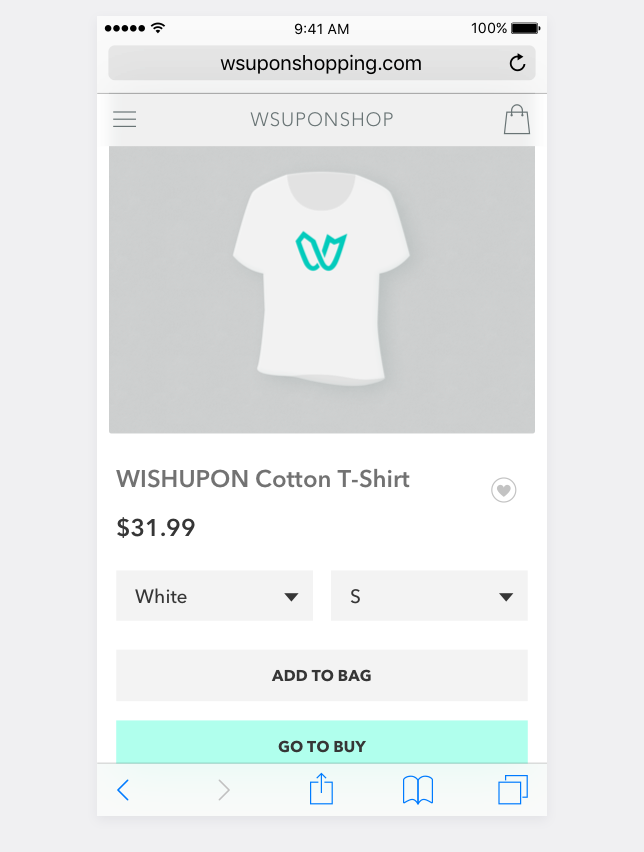Open the shopping bag
Screen dimensions: 644x852
pos(516,120)
